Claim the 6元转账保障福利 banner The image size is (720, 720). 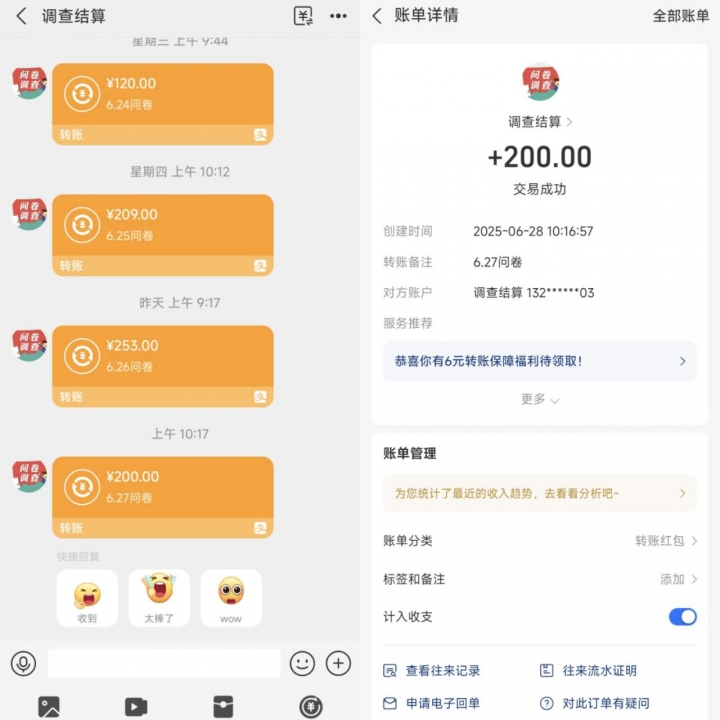point(539,361)
